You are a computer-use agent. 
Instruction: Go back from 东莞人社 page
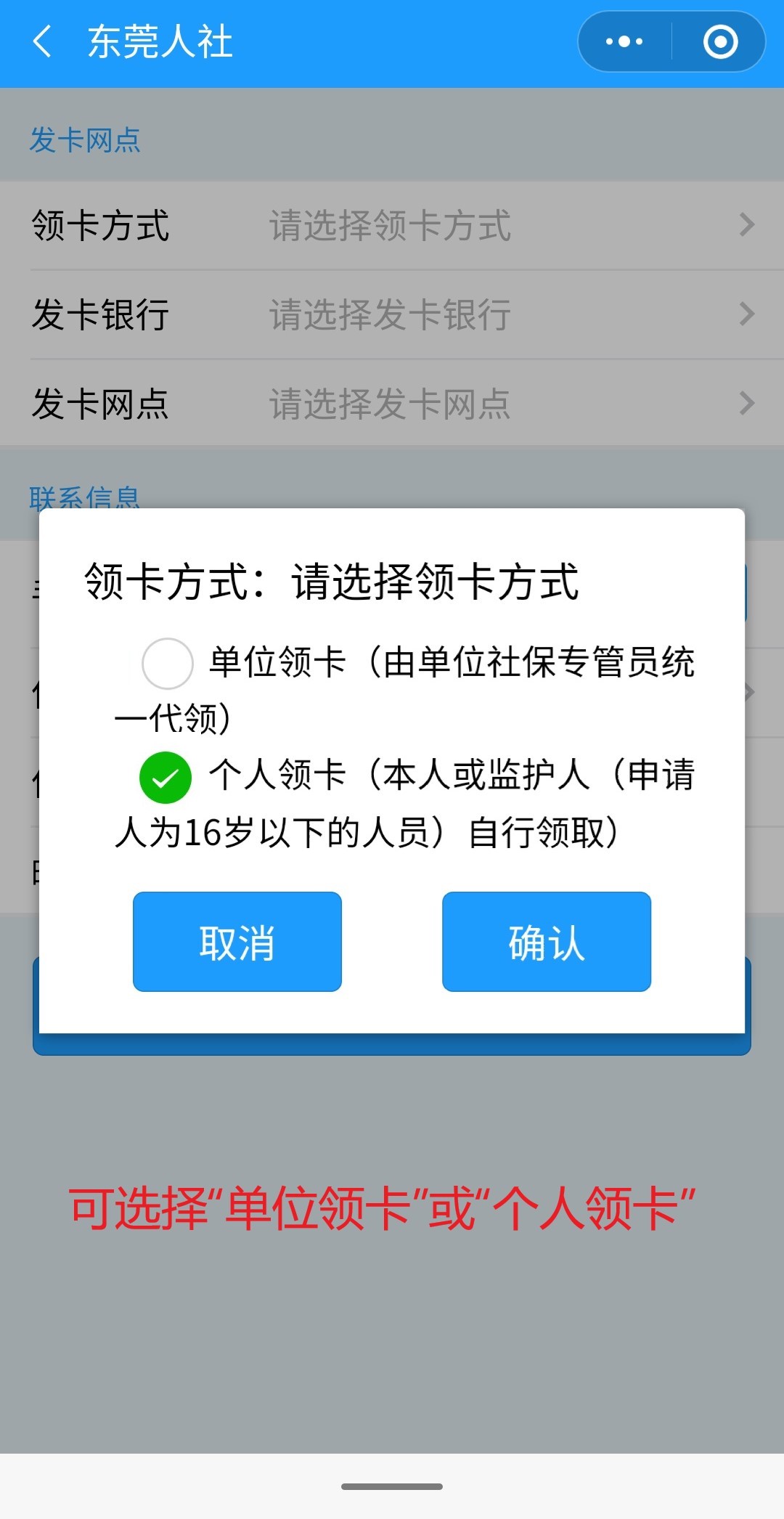[42, 41]
